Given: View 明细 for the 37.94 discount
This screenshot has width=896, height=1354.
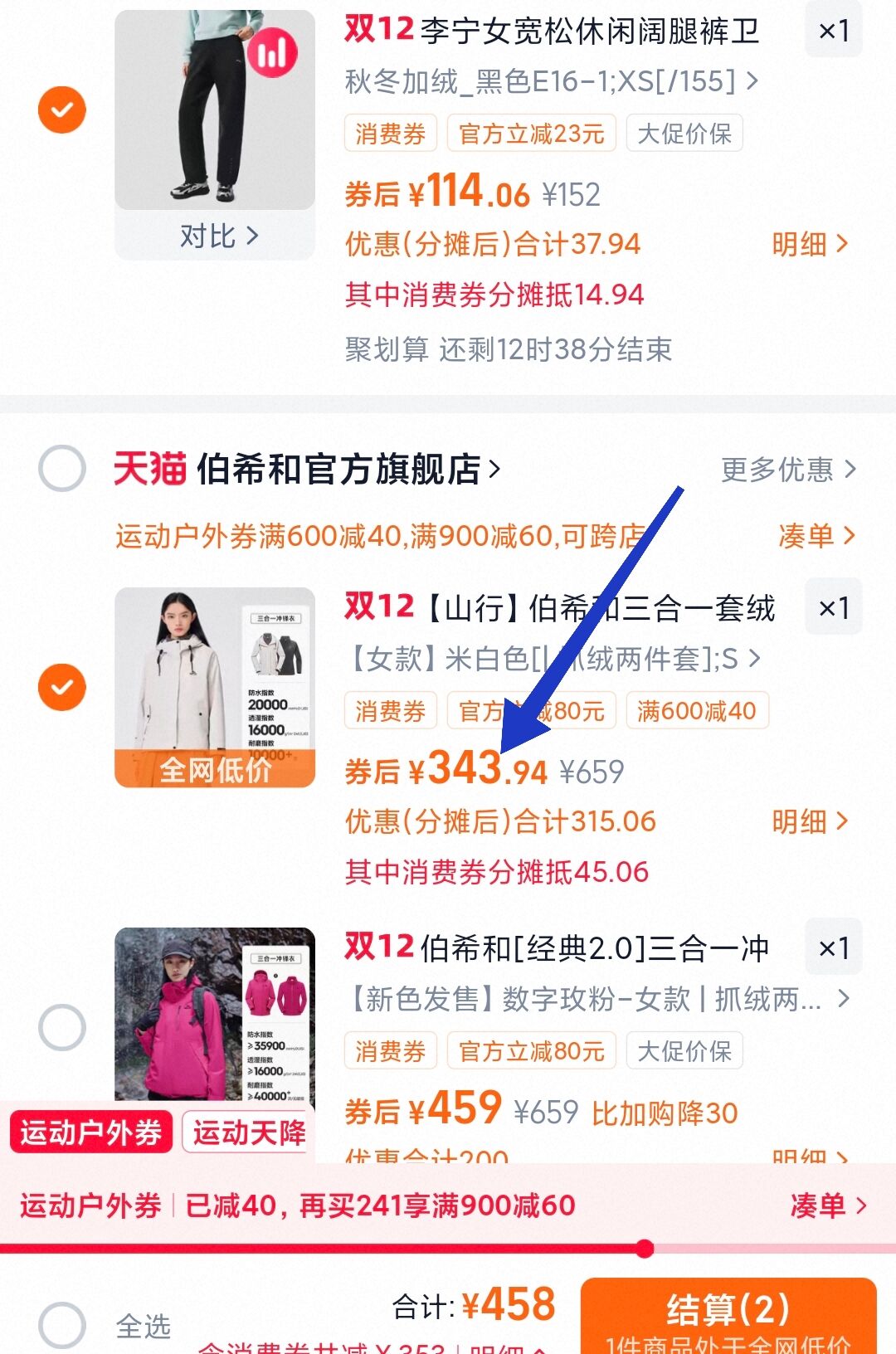Looking at the screenshot, I should (x=810, y=244).
